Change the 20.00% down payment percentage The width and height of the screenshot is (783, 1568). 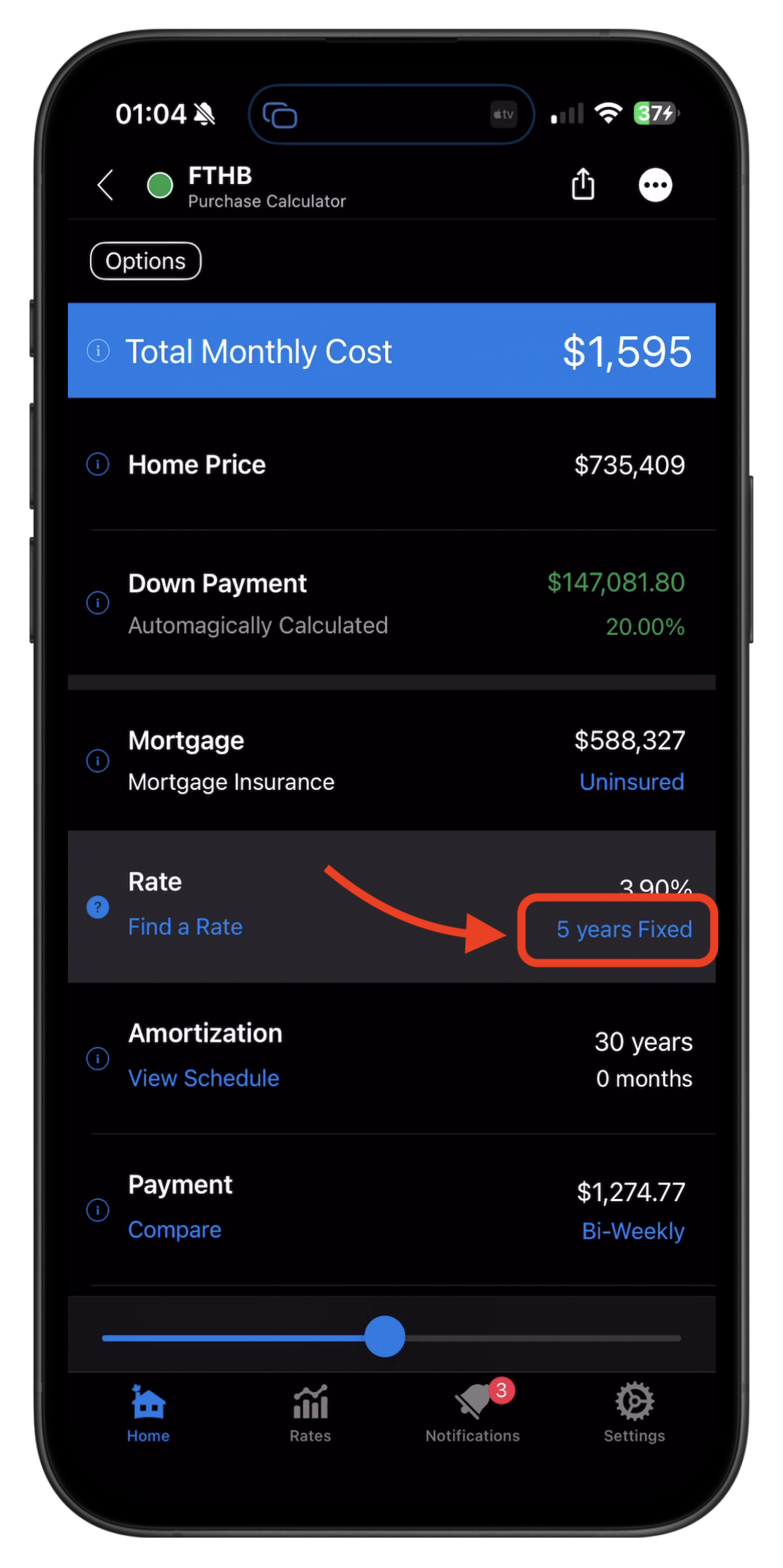[644, 626]
